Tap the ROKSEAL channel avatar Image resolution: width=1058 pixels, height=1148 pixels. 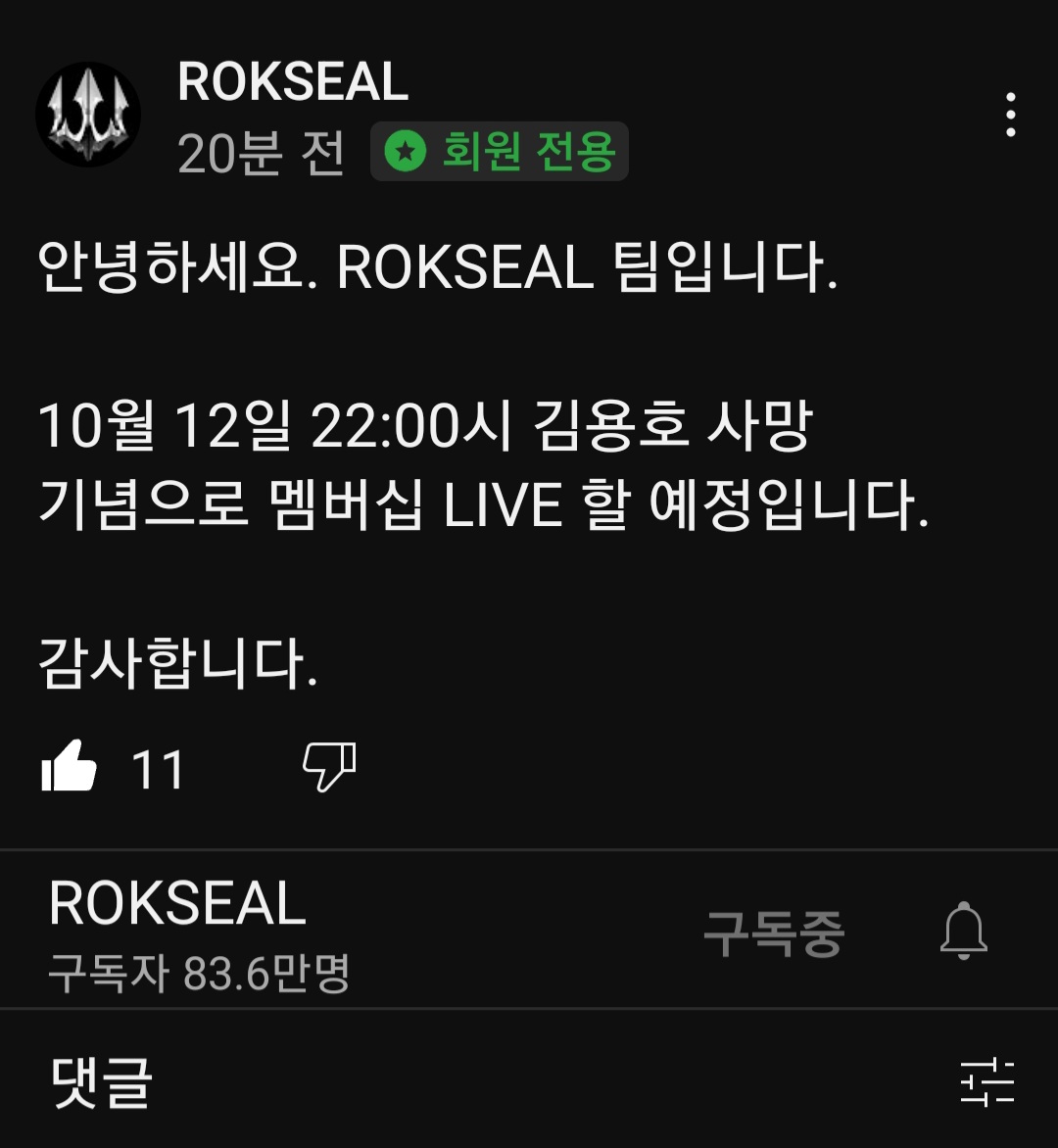click(x=88, y=116)
